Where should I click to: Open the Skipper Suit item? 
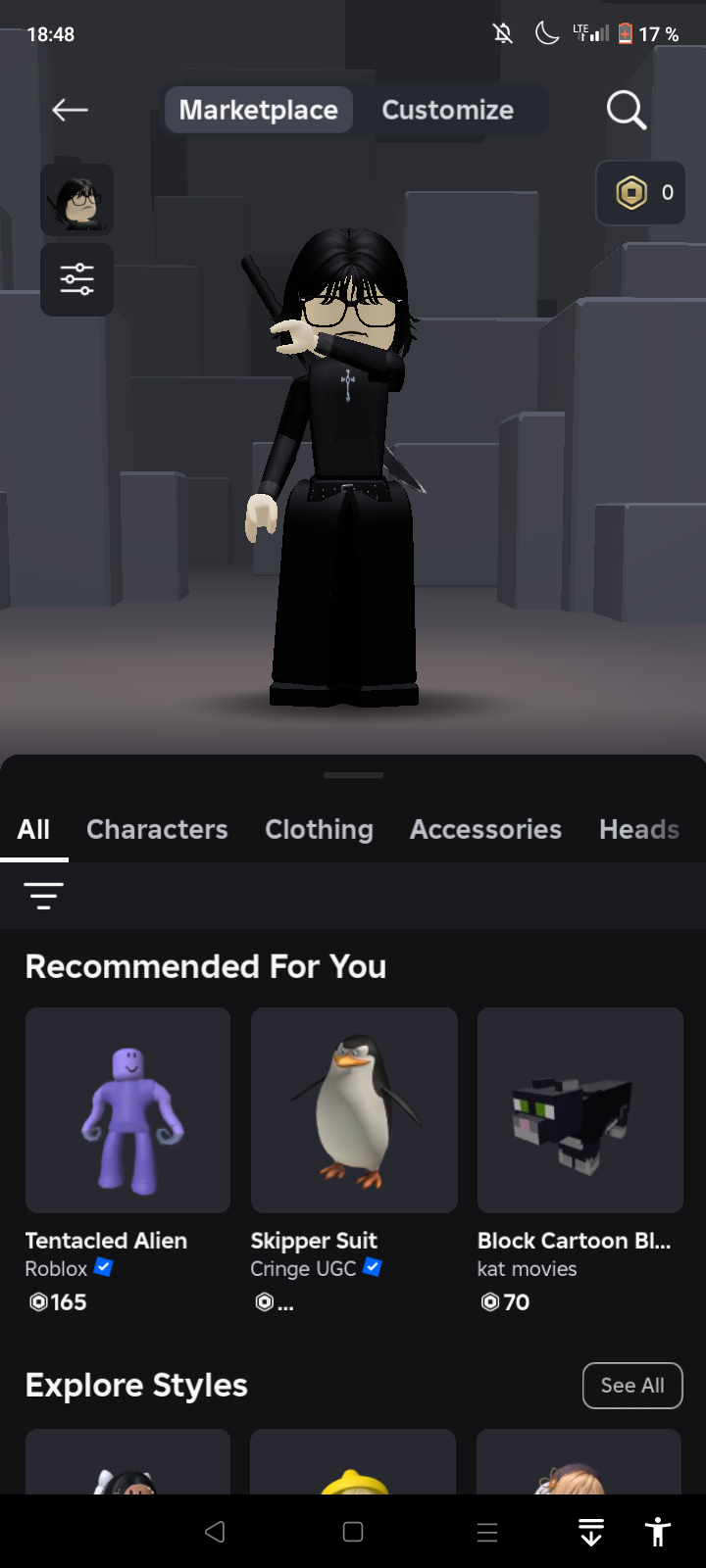[354, 1161]
